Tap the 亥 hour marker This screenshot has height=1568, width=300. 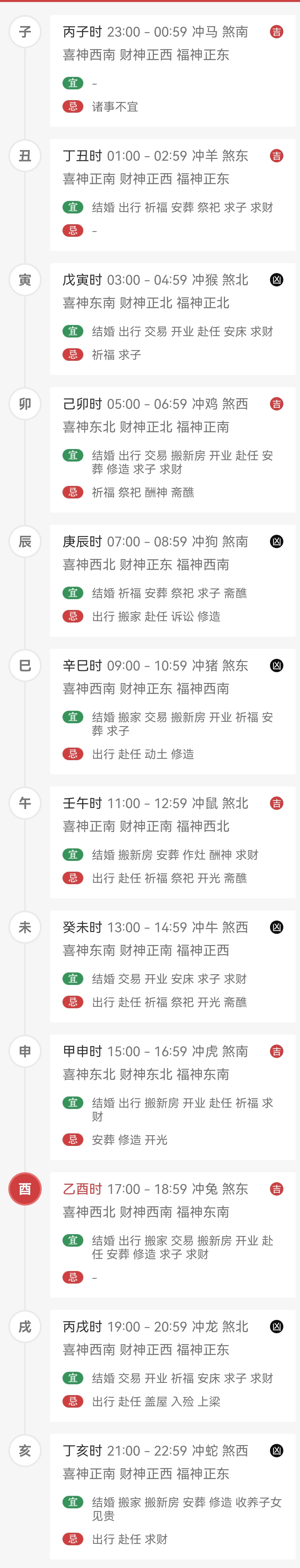click(25, 1451)
